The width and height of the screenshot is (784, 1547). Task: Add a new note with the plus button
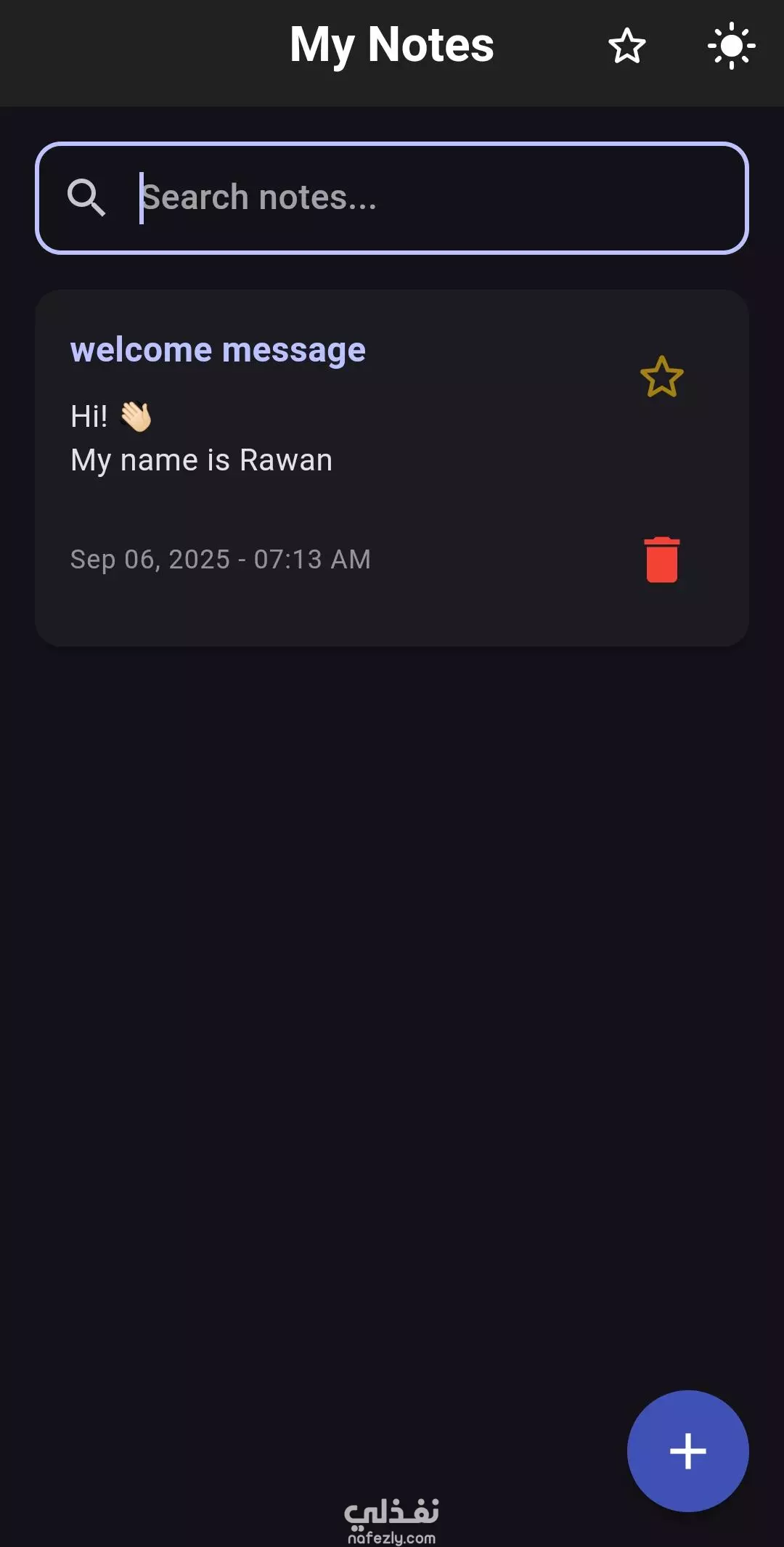click(688, 1451)
